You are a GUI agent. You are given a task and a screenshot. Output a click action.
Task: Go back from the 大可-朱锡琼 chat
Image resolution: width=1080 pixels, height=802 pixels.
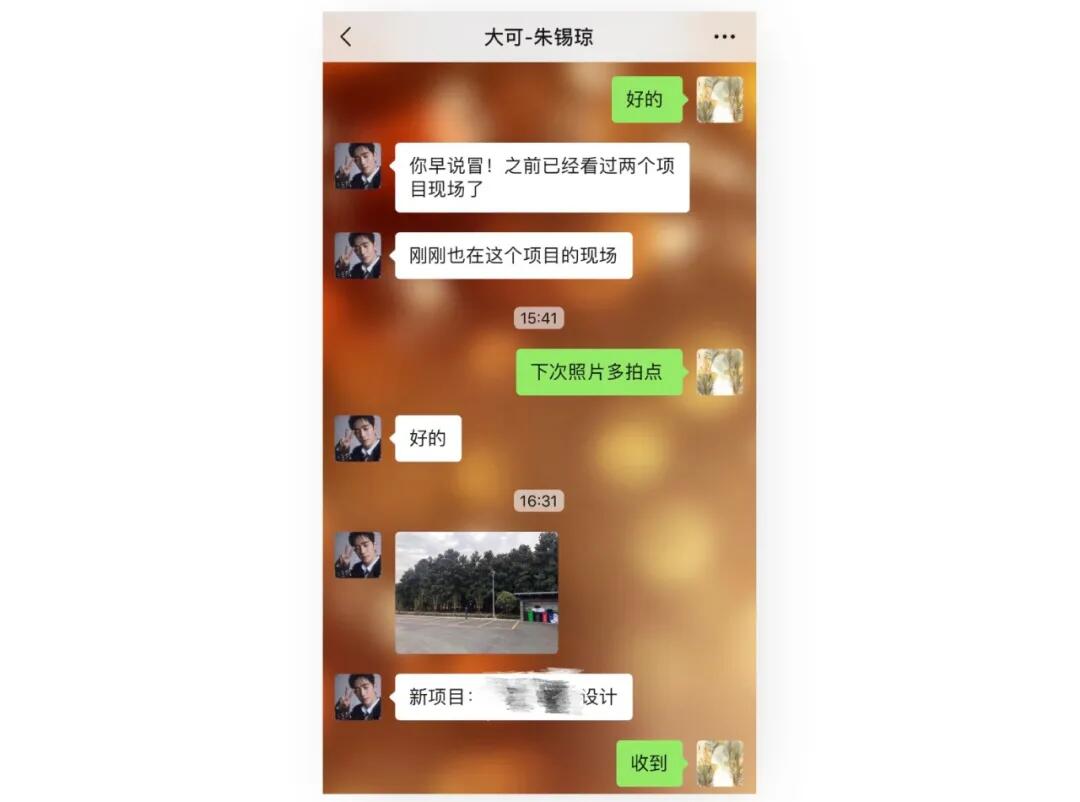(346, 37)
